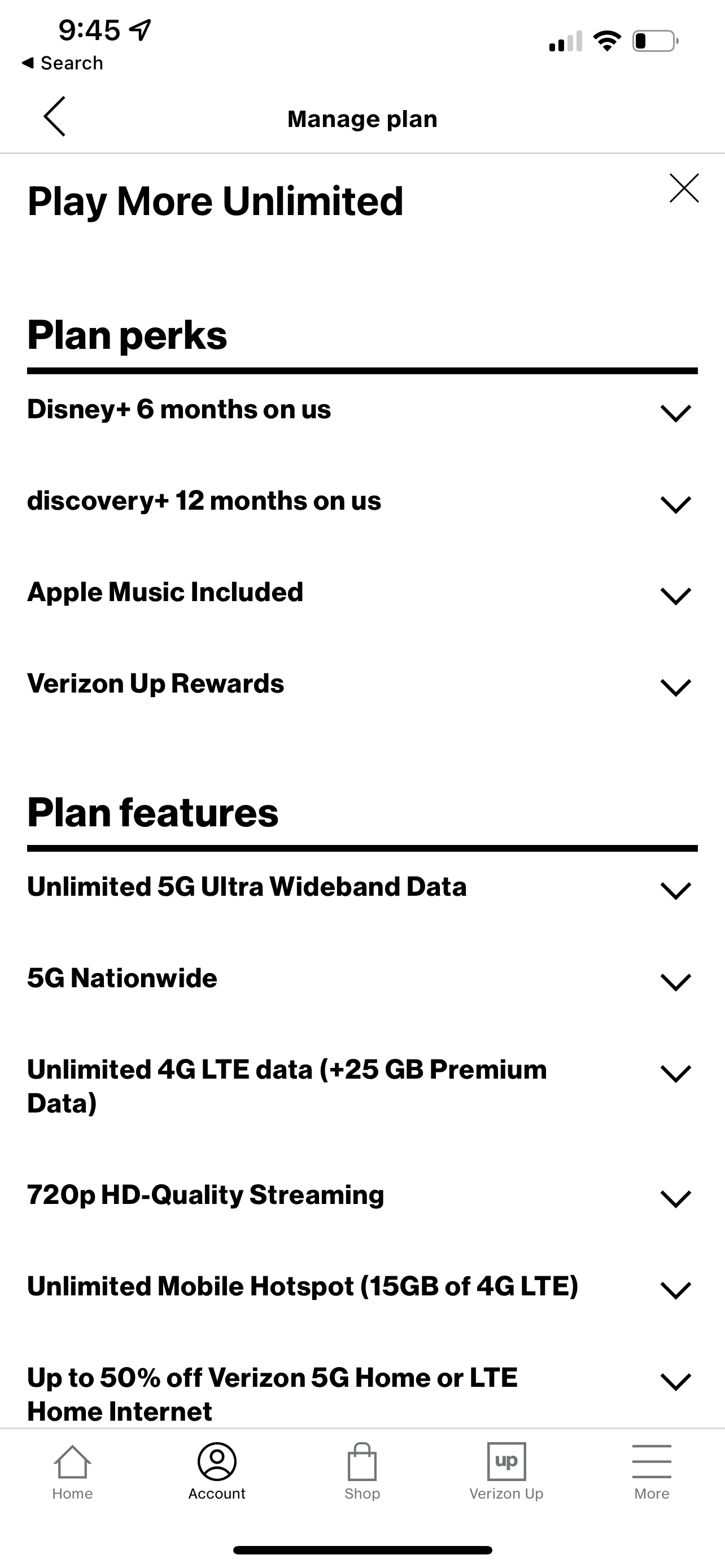Expand 720p HD-Quality Streaming
The image size is (725, 1568).
[675, 1198]
